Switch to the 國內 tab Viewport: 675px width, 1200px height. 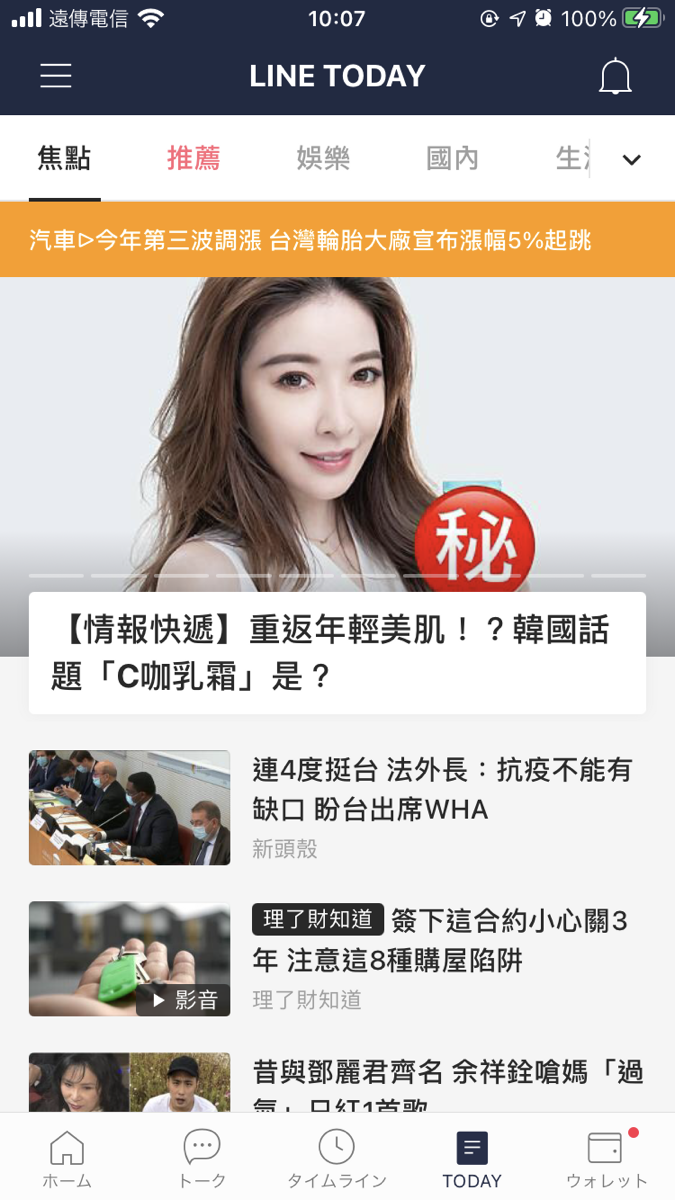pos(452,158)
